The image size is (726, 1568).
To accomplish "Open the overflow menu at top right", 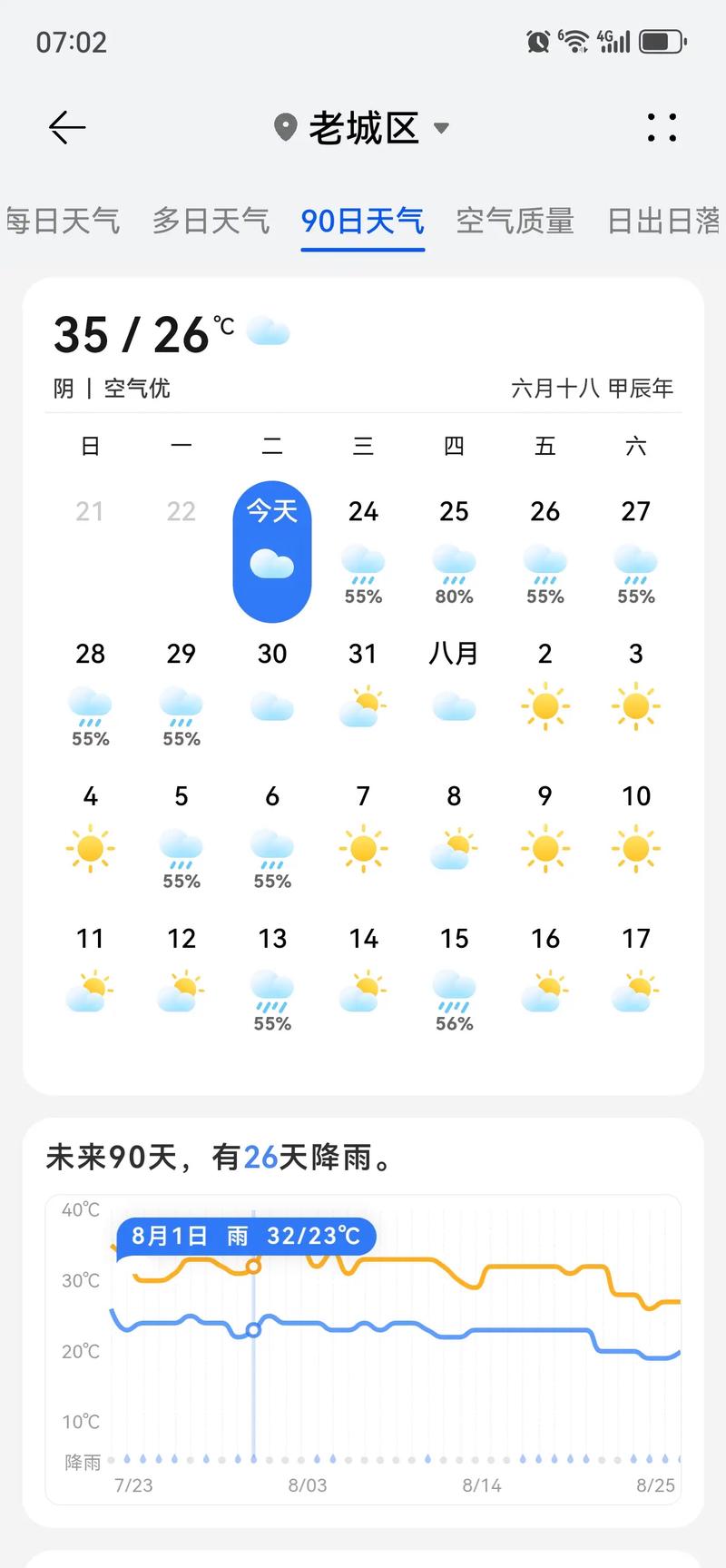I will (x=662, y=128).
